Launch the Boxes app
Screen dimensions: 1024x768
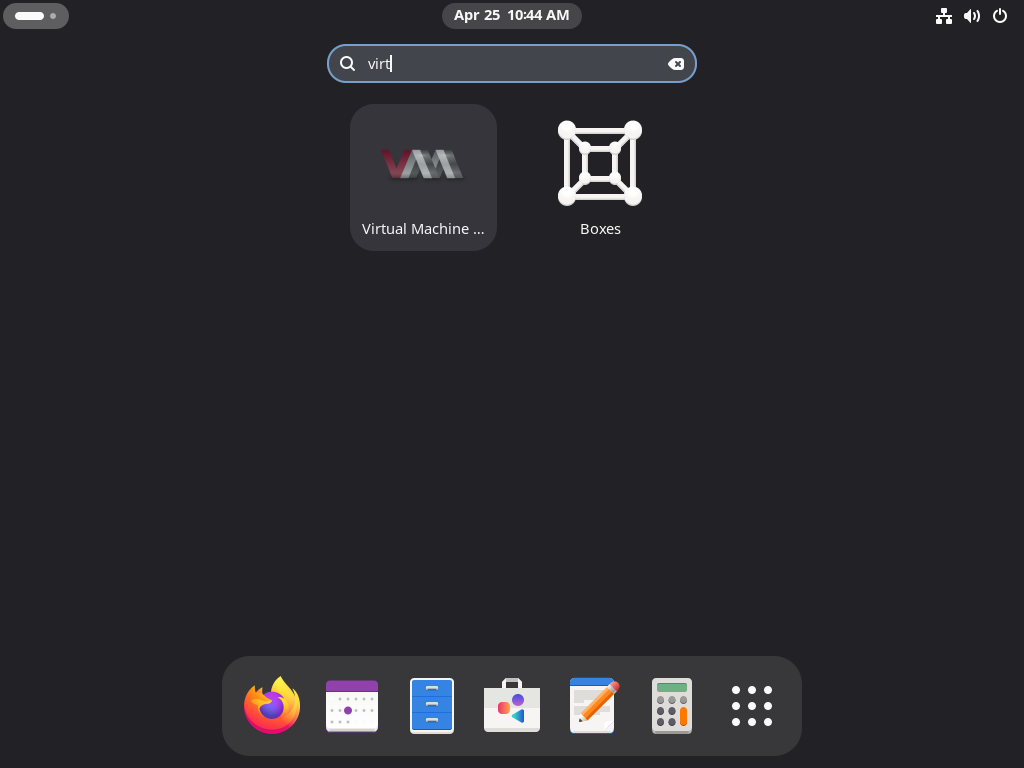600,177
